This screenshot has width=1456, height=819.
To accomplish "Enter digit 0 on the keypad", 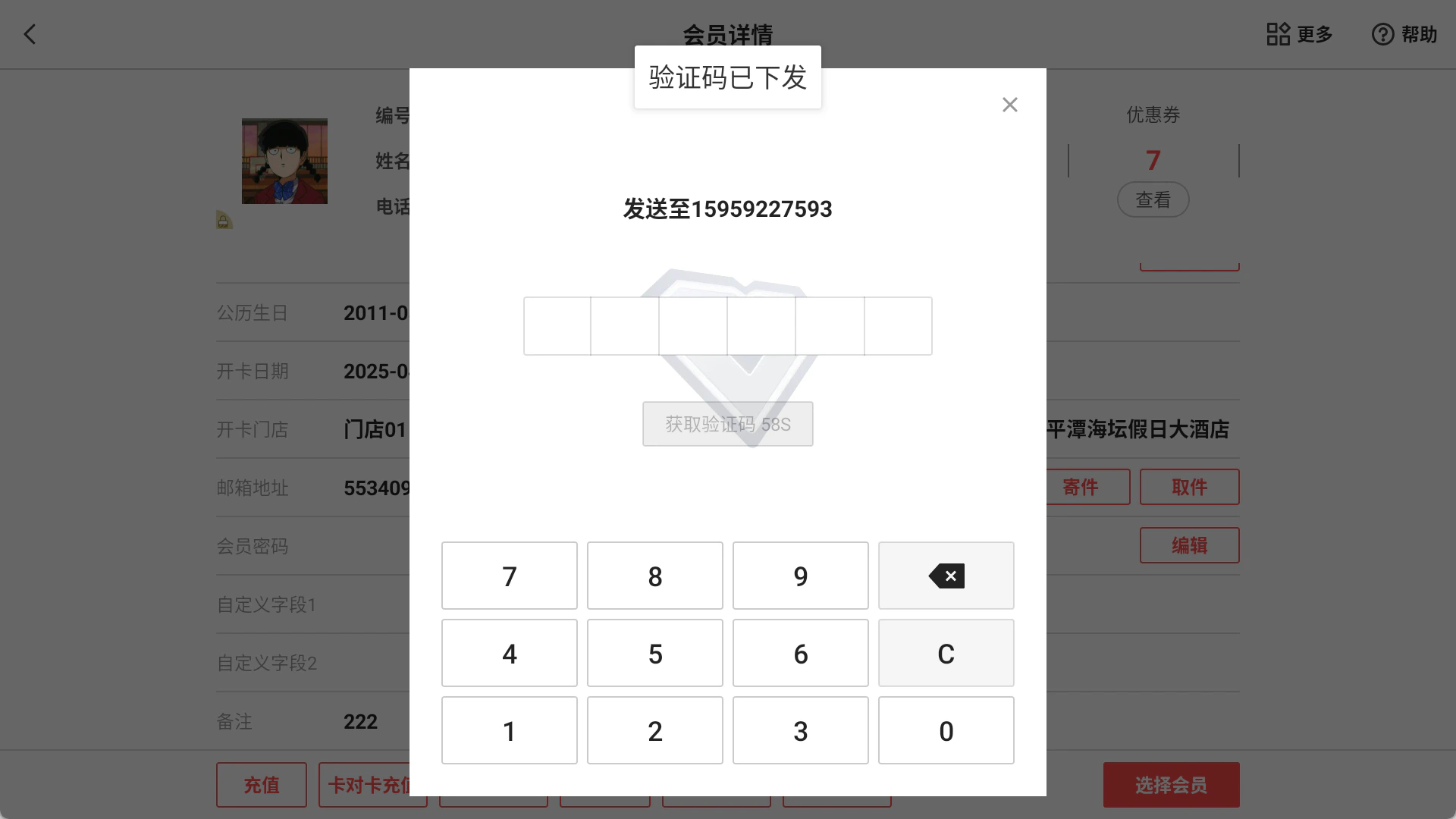I will coord(946,730).
